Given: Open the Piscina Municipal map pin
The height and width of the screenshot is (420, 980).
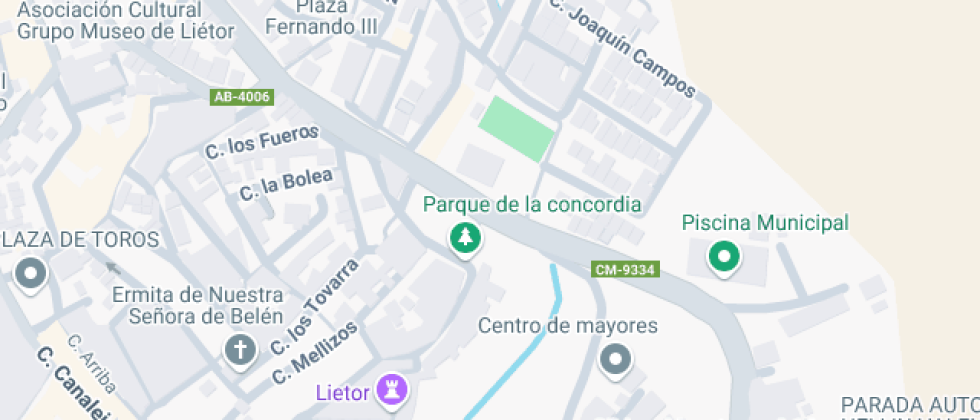Looking at the screenshot, I should 723,256.
